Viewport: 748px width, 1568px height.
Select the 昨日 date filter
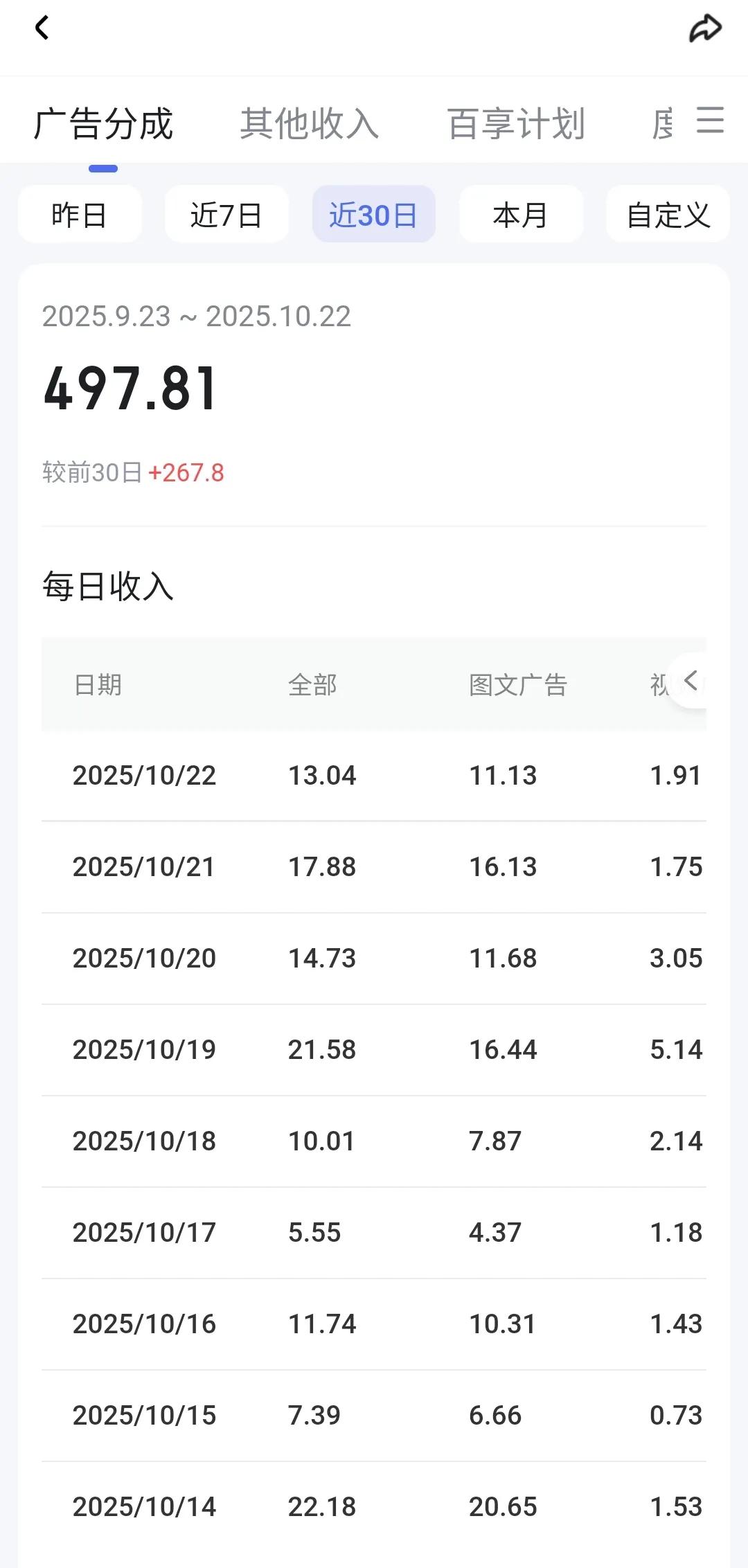coord(80,214)
